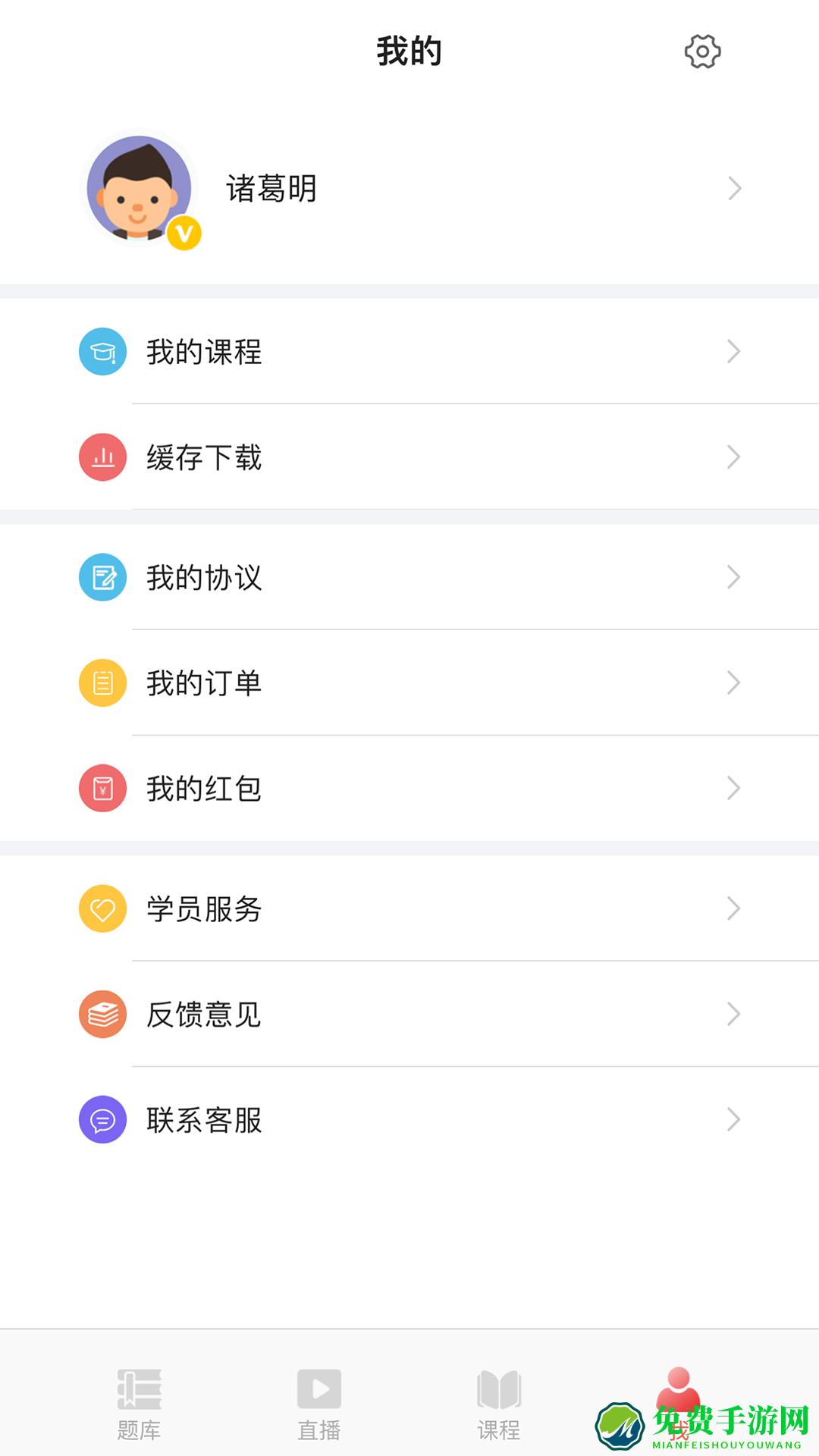This screenshot has width=819, height=1456.
Task: Tap the 我的订单 clipboard icon
Action: (102, 682)
